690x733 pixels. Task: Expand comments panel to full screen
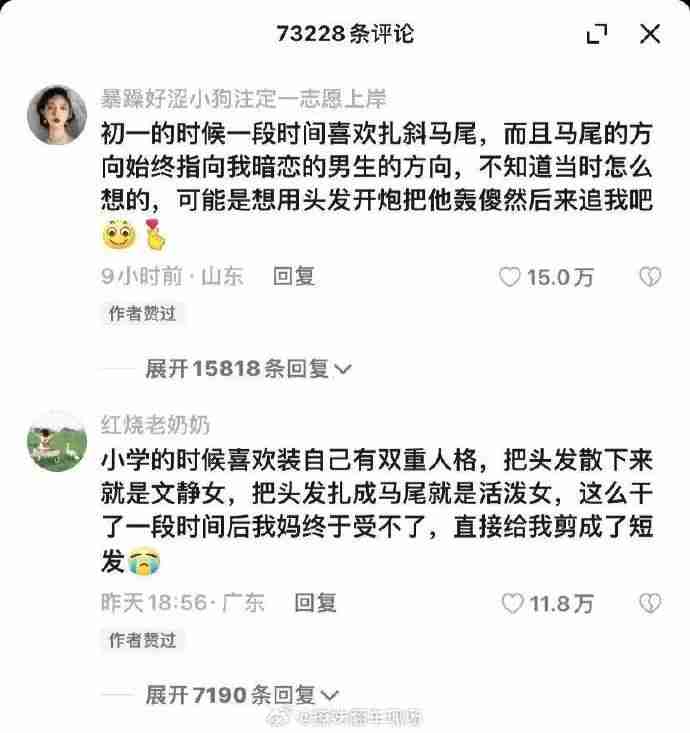click(597, 34)
